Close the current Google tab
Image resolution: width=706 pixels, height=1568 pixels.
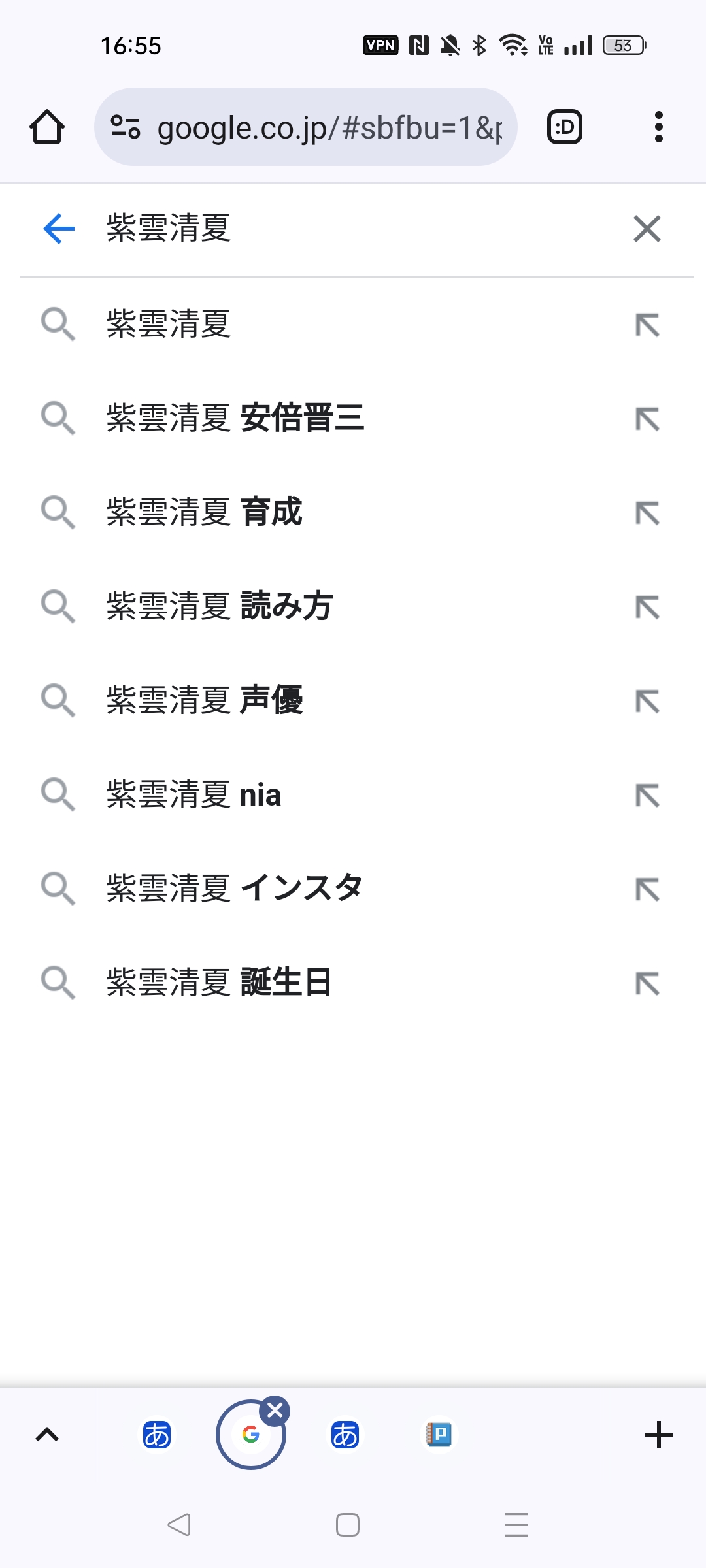[275, 1411]
